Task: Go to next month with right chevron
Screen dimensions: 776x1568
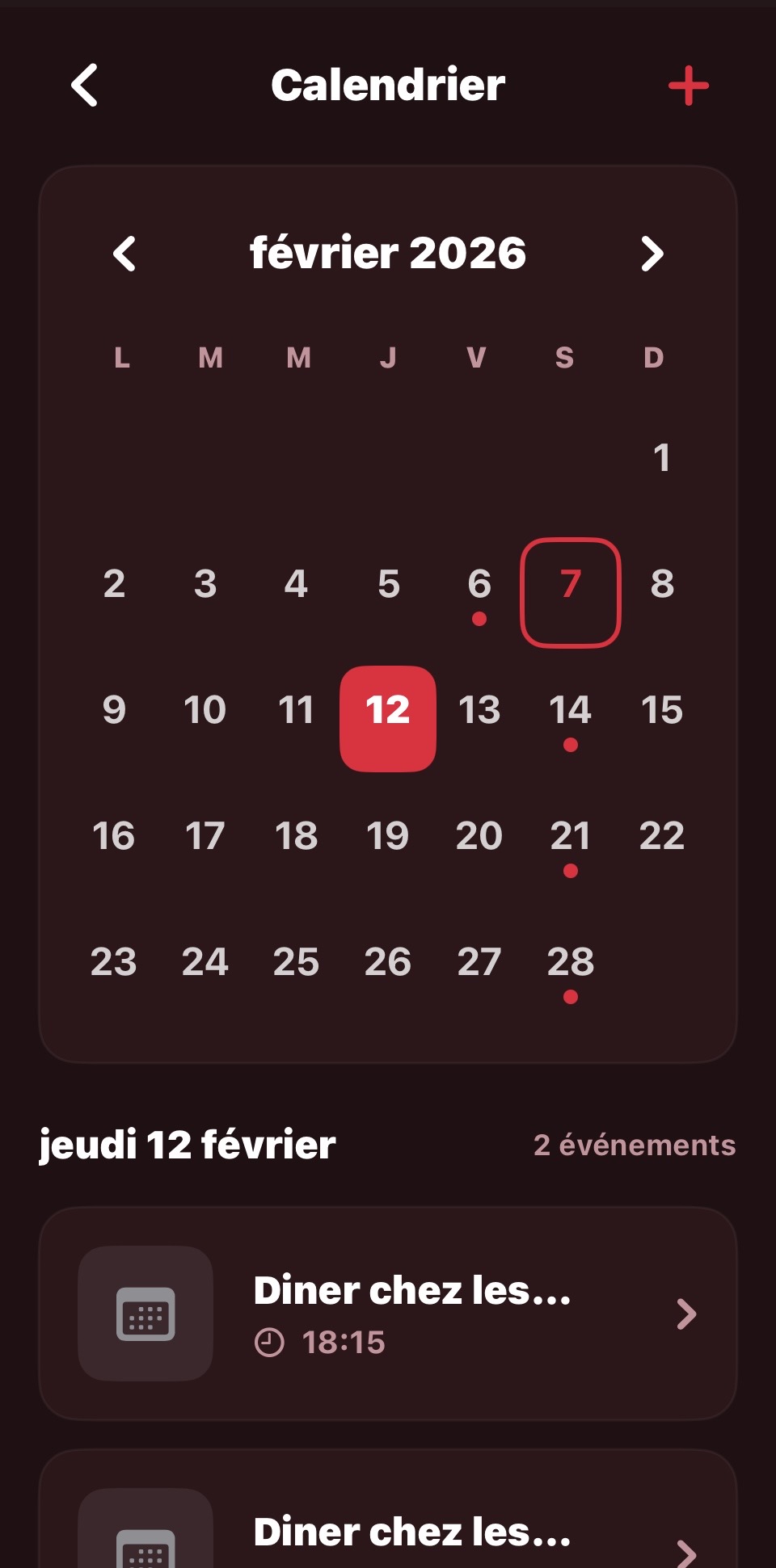Action: [652, 253]
